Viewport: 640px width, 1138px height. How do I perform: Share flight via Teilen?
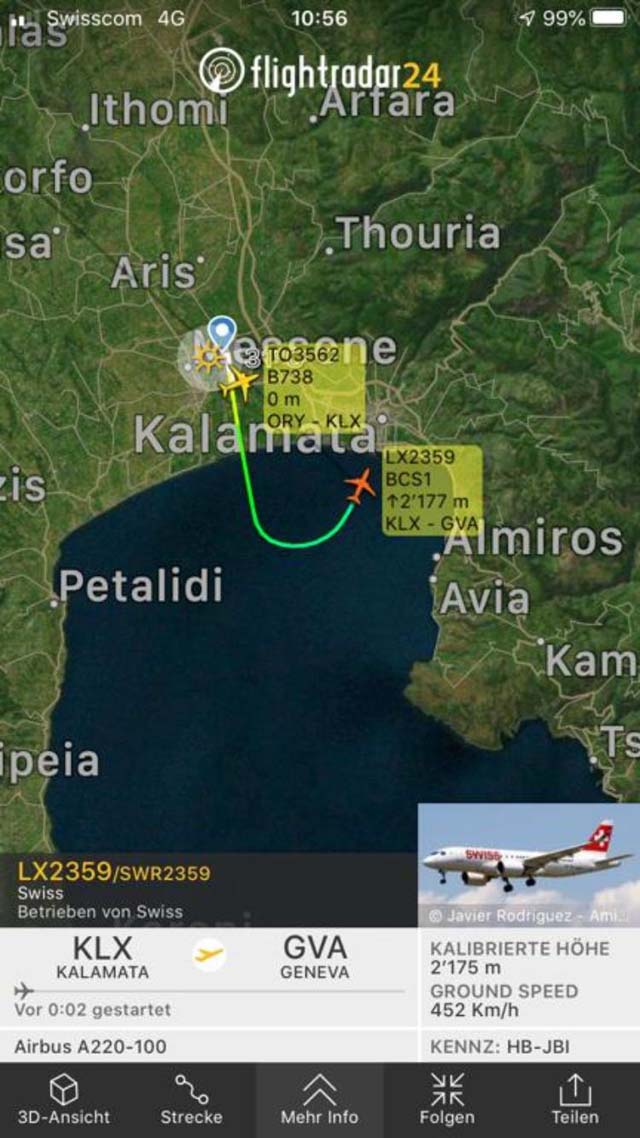click(x=575, y=1099)
